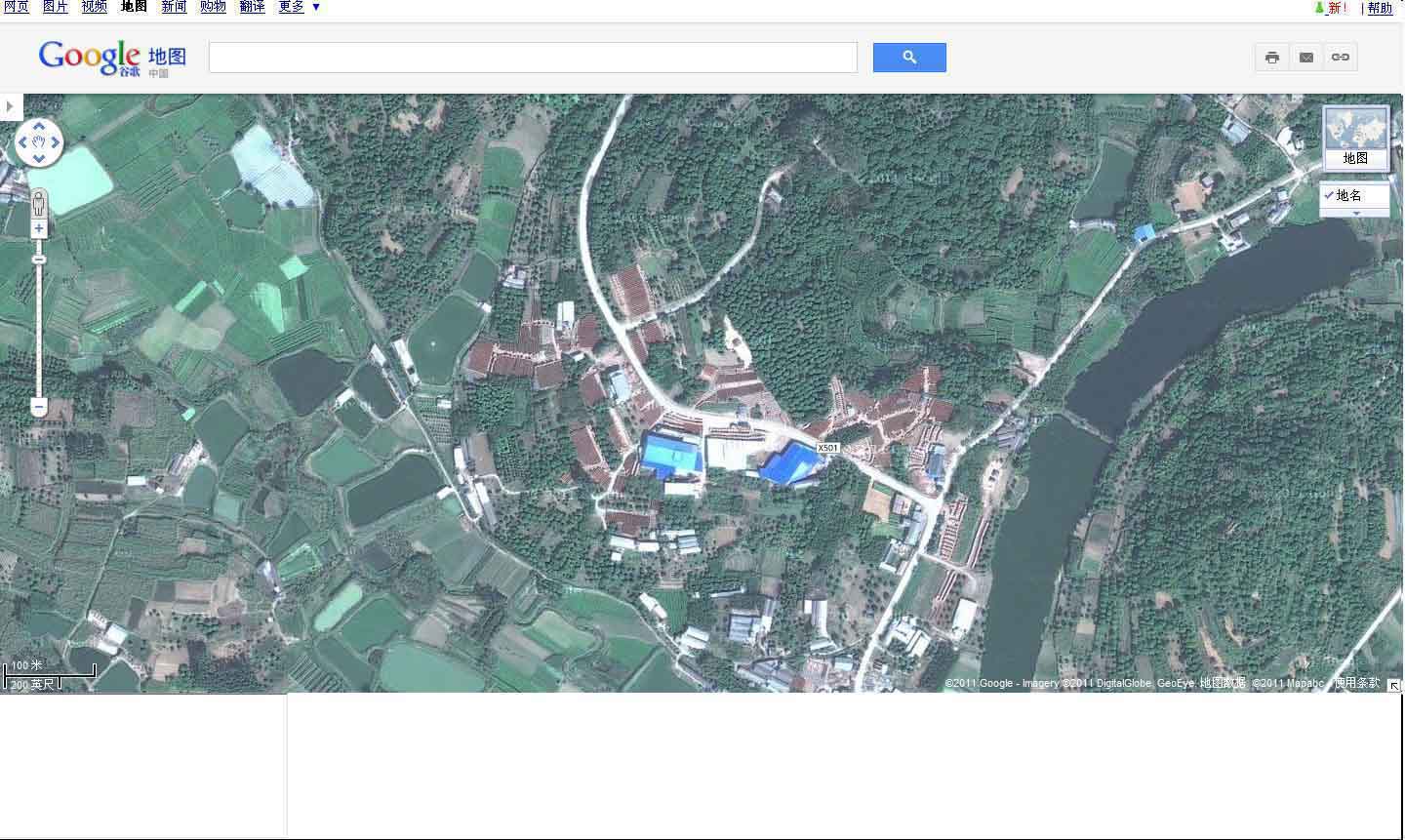Tap the pan control's center hand
Viewport: 1405px width, 840px height.
pos(39,144)
